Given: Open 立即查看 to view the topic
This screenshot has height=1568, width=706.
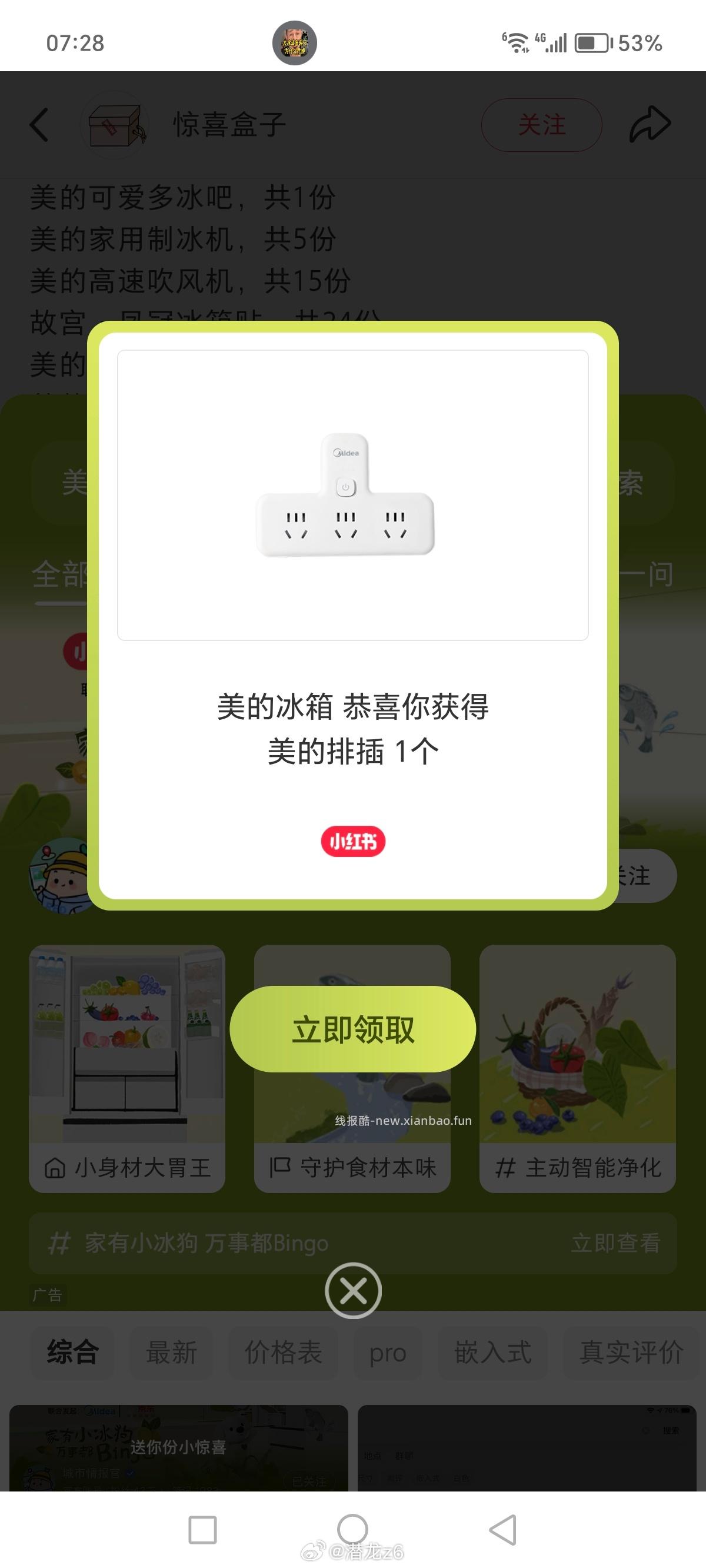Looking at the screenshot, I should (615, 1244).
